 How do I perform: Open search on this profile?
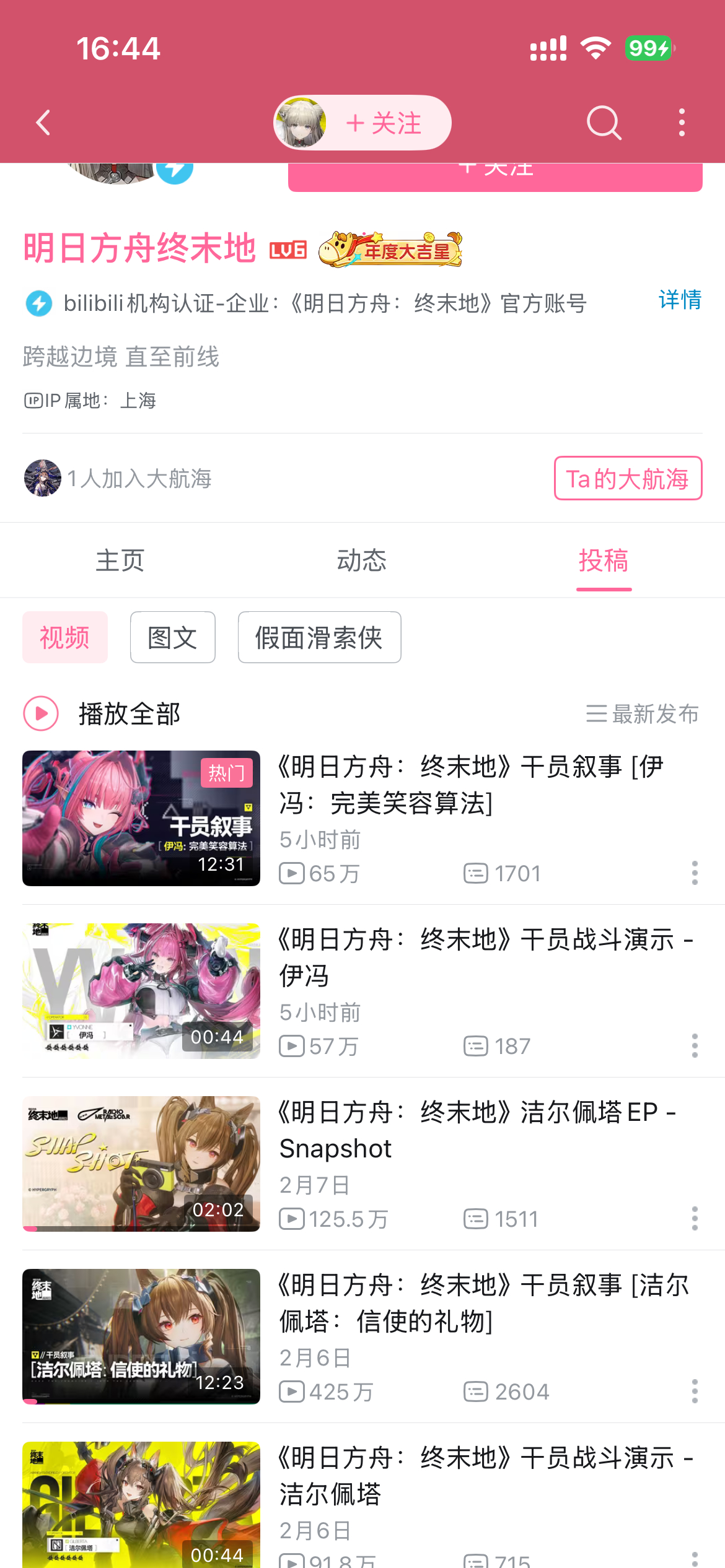(x=604, y=123)
